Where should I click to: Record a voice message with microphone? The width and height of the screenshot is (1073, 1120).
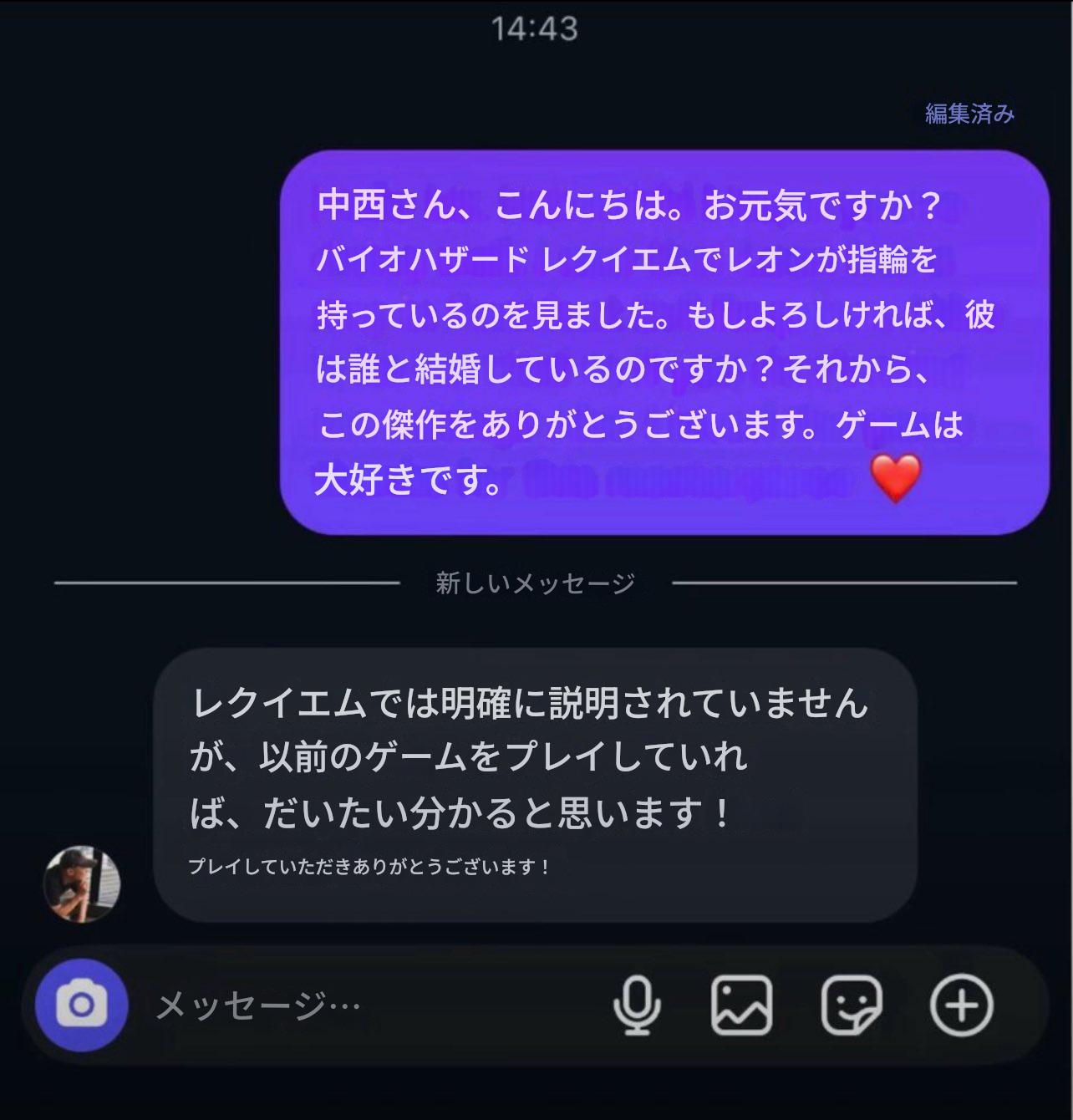tap(637, 1005)
